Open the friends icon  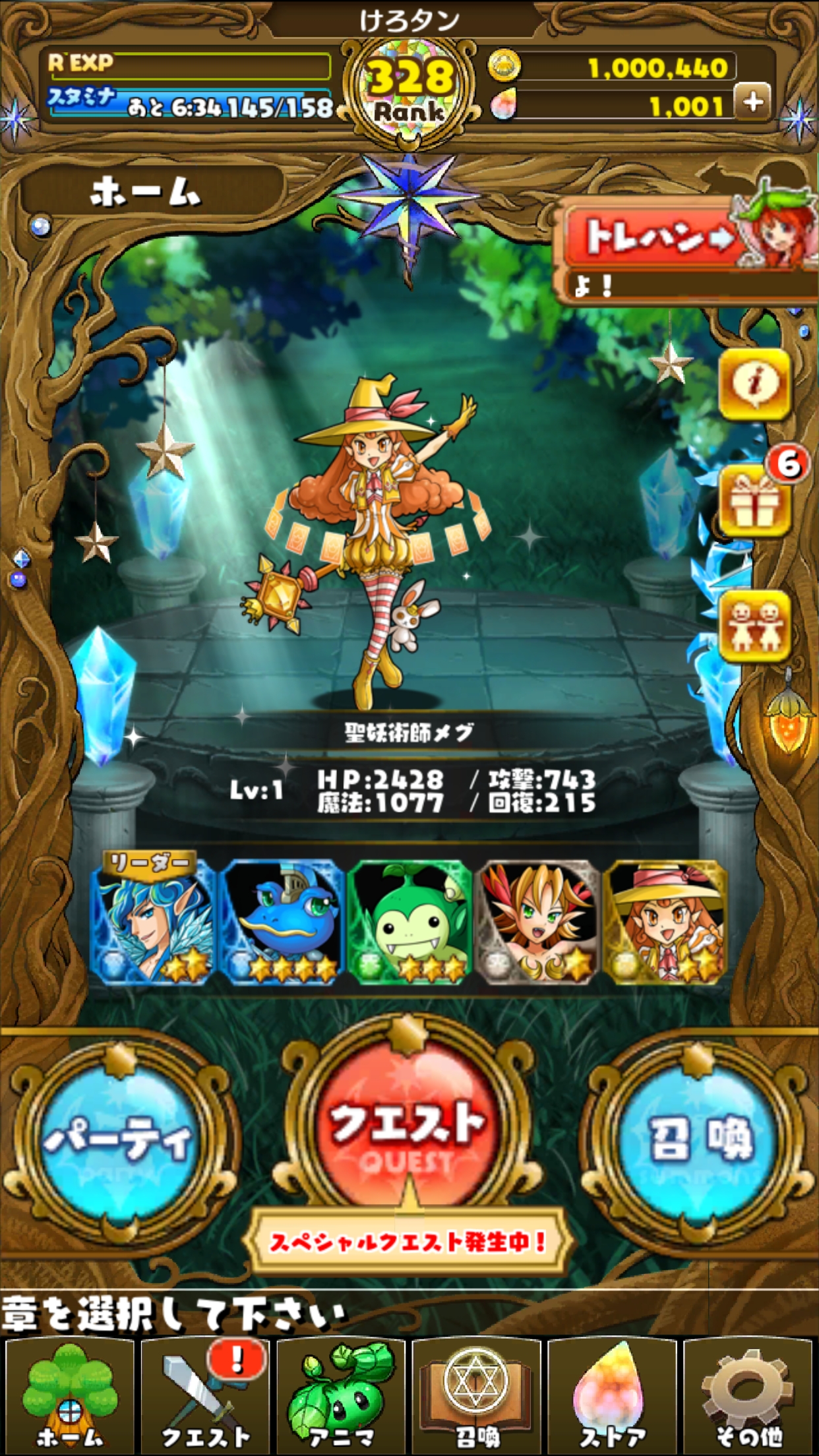pos(754,625)
